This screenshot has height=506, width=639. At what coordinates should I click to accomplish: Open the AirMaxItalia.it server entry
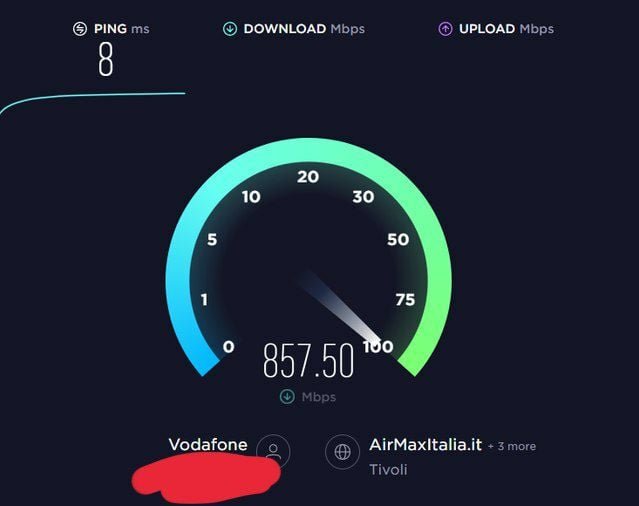pos(426,445)
